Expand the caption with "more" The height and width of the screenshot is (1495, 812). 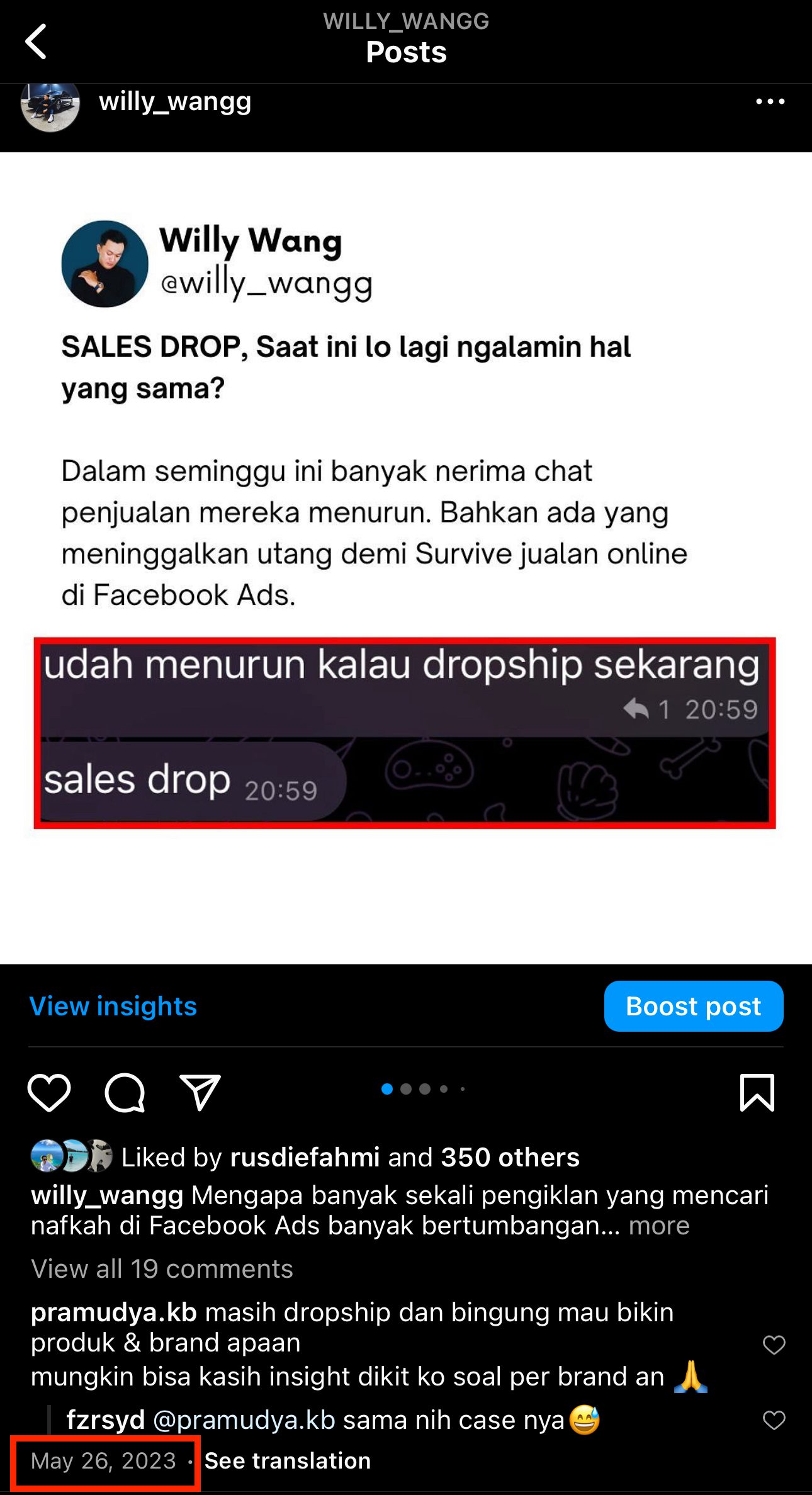click(658, 1226)
